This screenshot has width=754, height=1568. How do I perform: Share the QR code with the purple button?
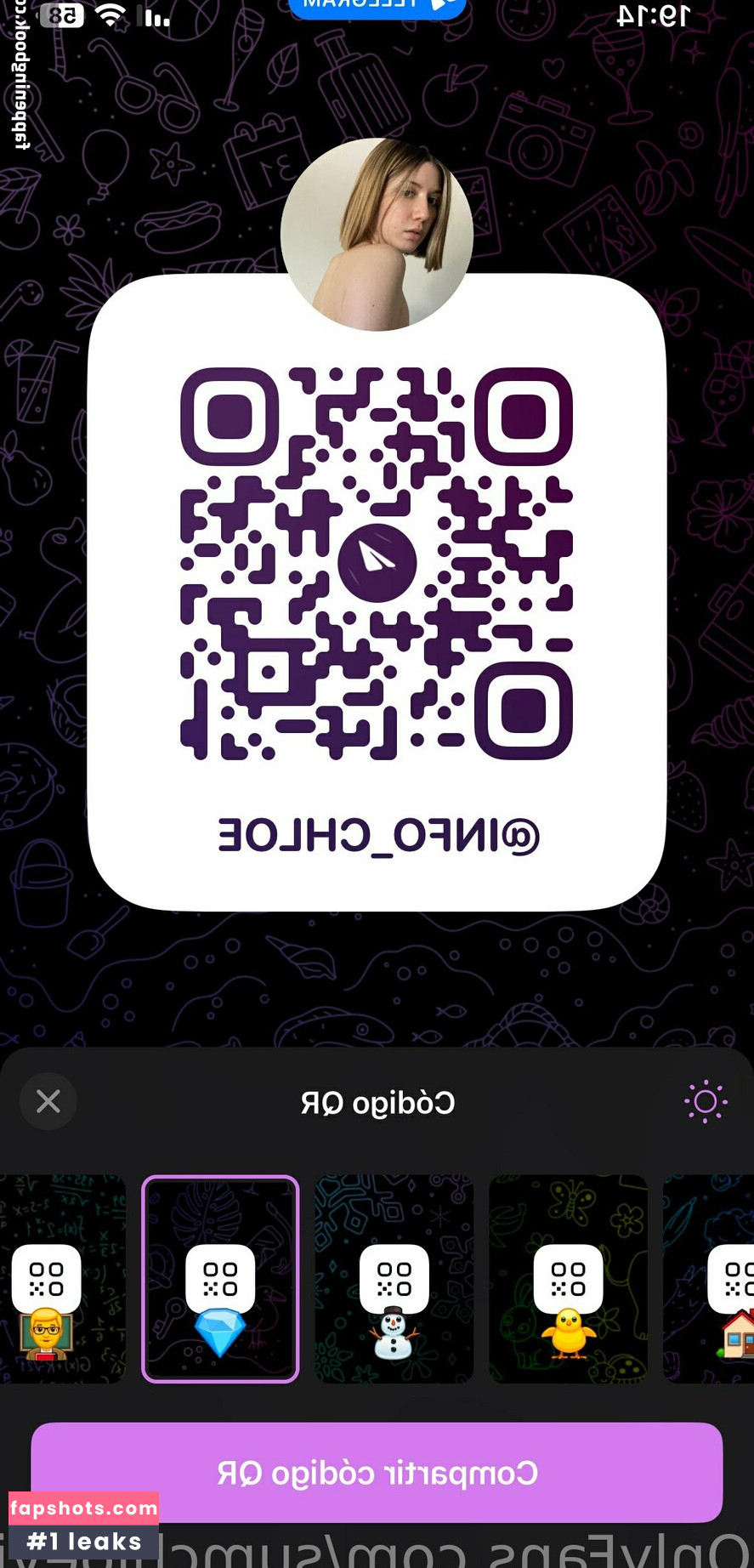[377, 1472]
